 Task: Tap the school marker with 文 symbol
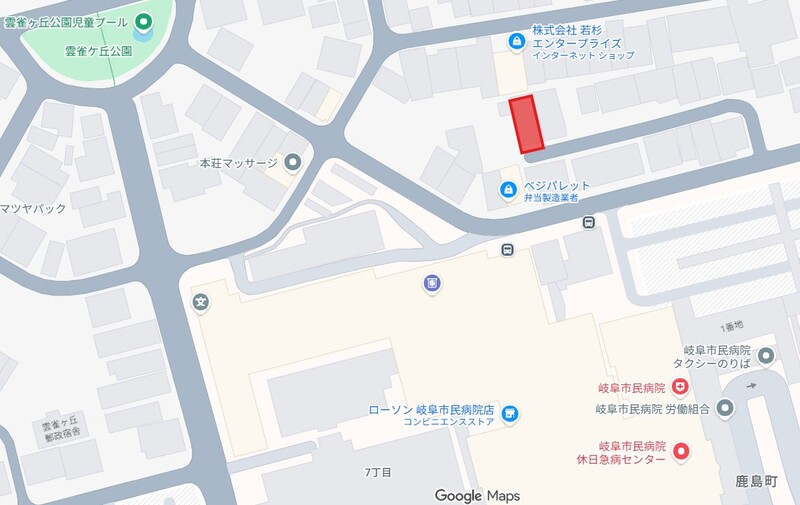tap(201, 300)
